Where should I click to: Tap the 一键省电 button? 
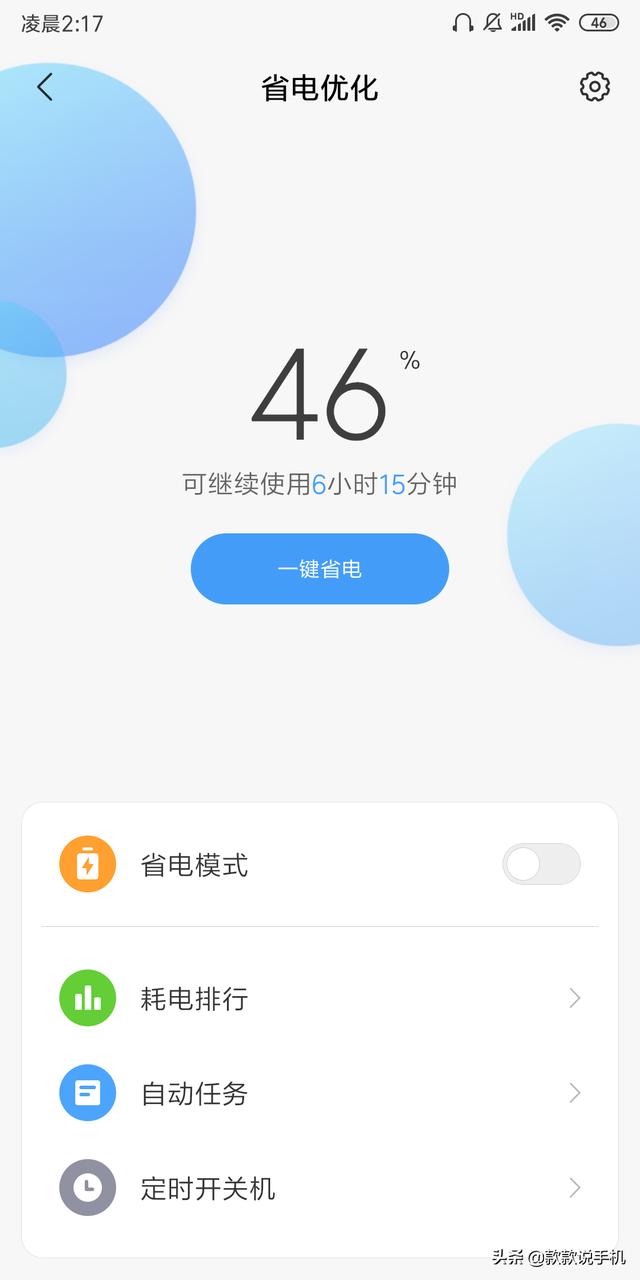click(x=320, y=569)
